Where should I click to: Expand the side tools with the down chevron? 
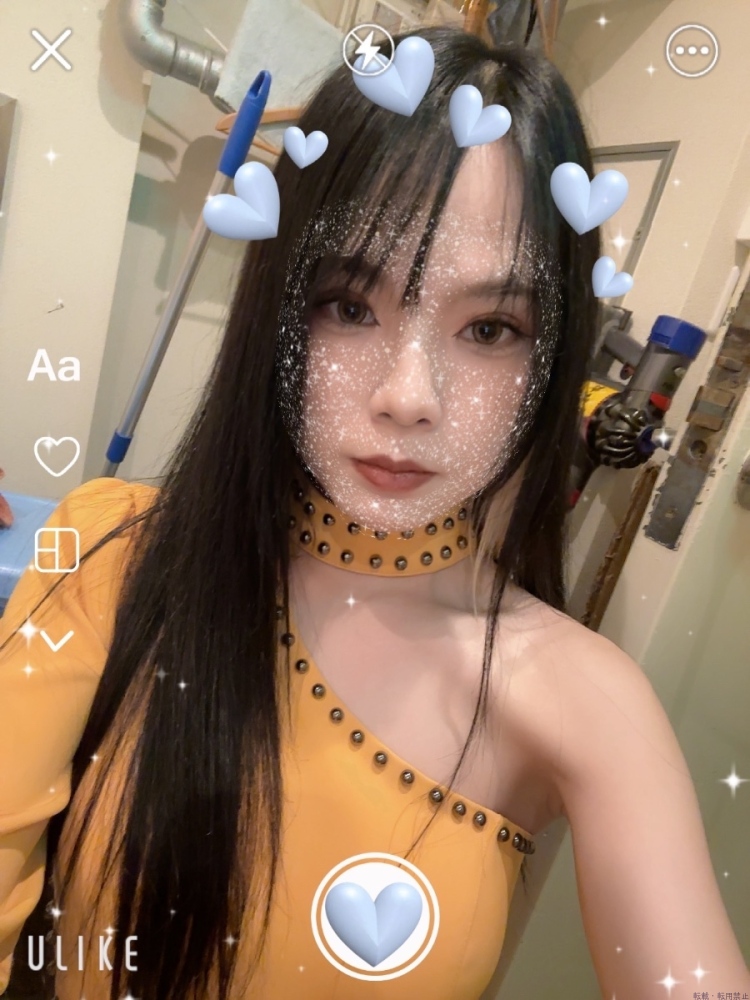pos(56,640)
